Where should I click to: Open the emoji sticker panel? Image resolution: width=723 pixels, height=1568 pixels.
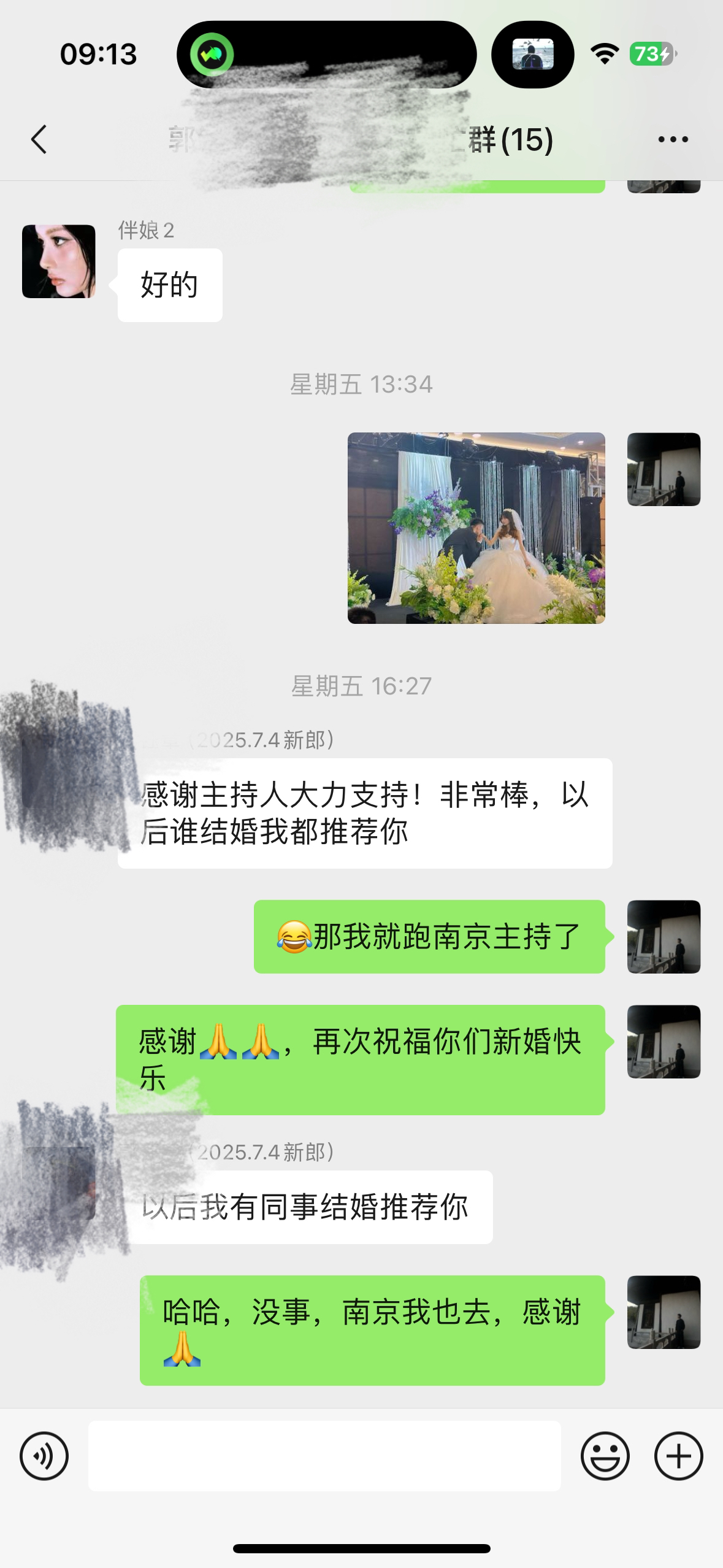(x=605, y=1456)
